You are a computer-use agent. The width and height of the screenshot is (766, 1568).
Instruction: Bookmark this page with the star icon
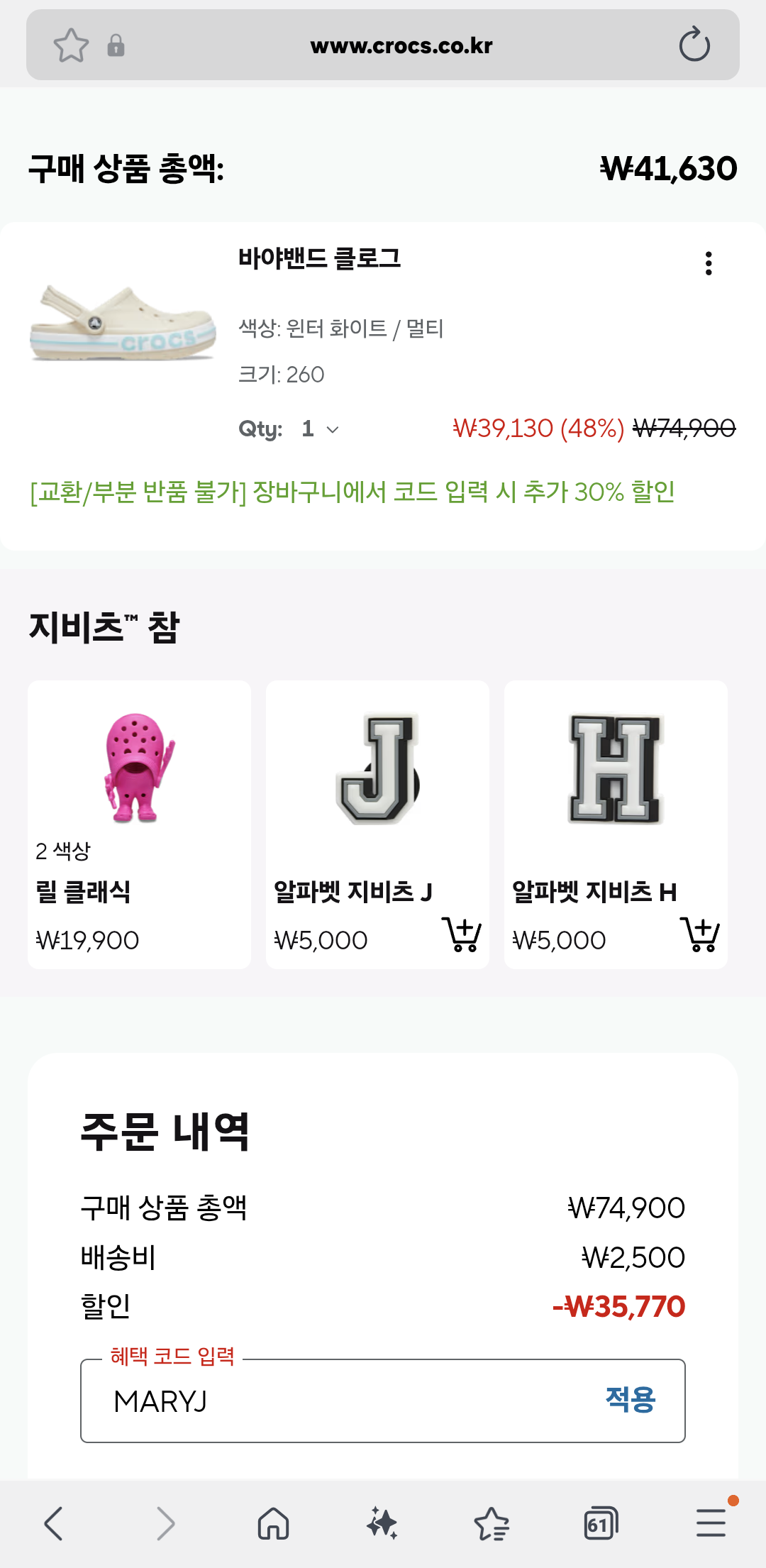(71, 45)
